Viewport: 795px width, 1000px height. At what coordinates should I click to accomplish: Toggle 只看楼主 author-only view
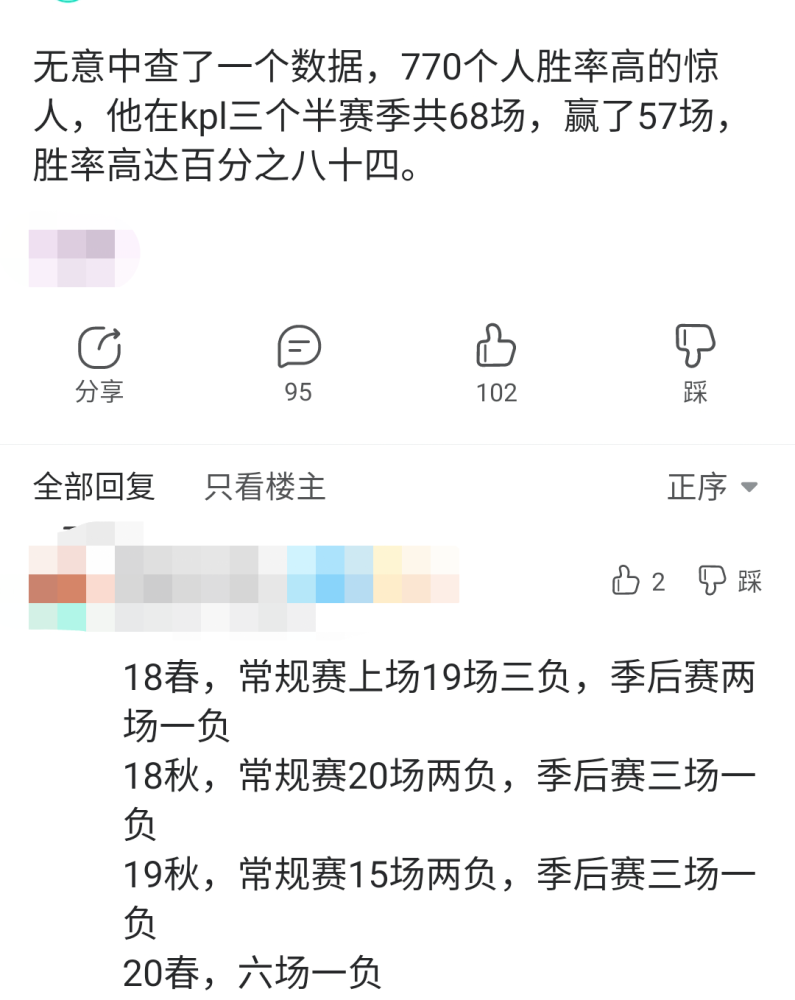[263, 487]
